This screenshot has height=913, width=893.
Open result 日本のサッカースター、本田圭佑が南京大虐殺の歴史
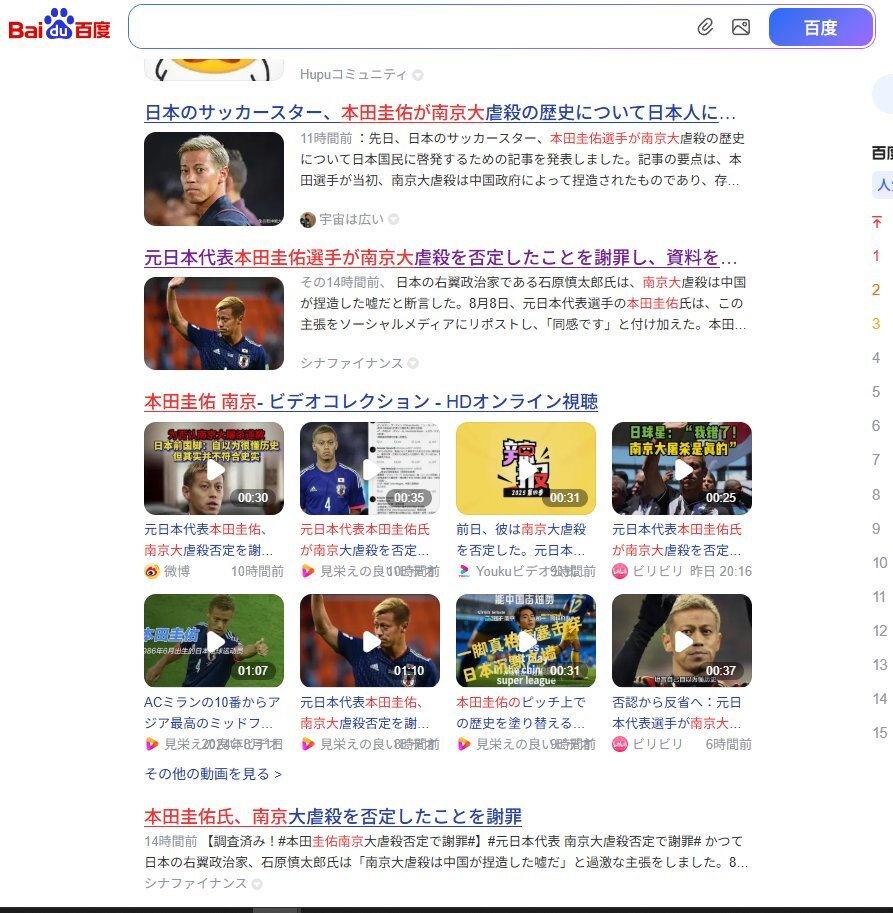point(440,112)
